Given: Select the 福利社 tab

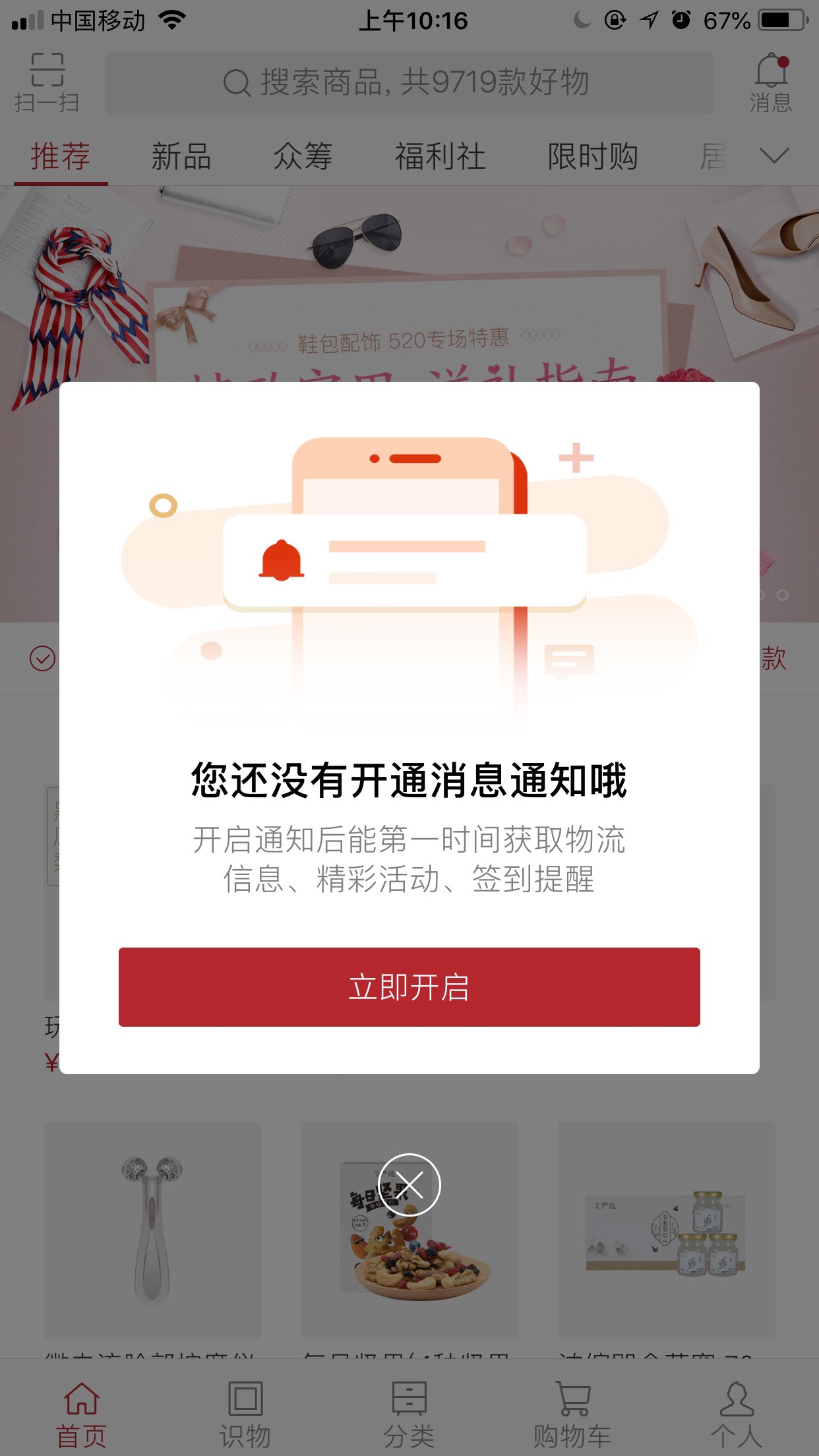Looking at the screenshot, I should tap(440, 157).
